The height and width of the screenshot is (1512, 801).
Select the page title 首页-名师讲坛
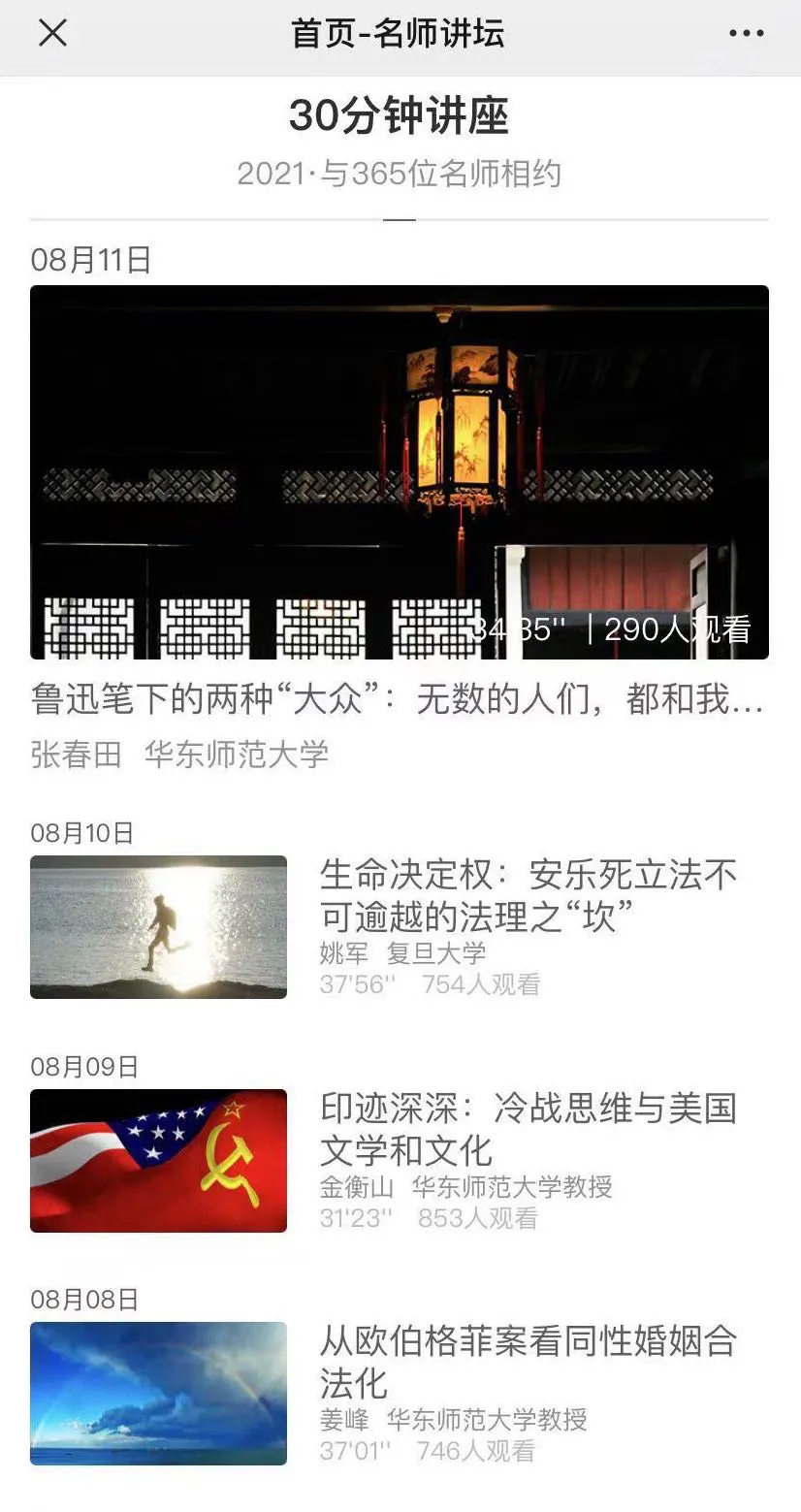(398, 32)
